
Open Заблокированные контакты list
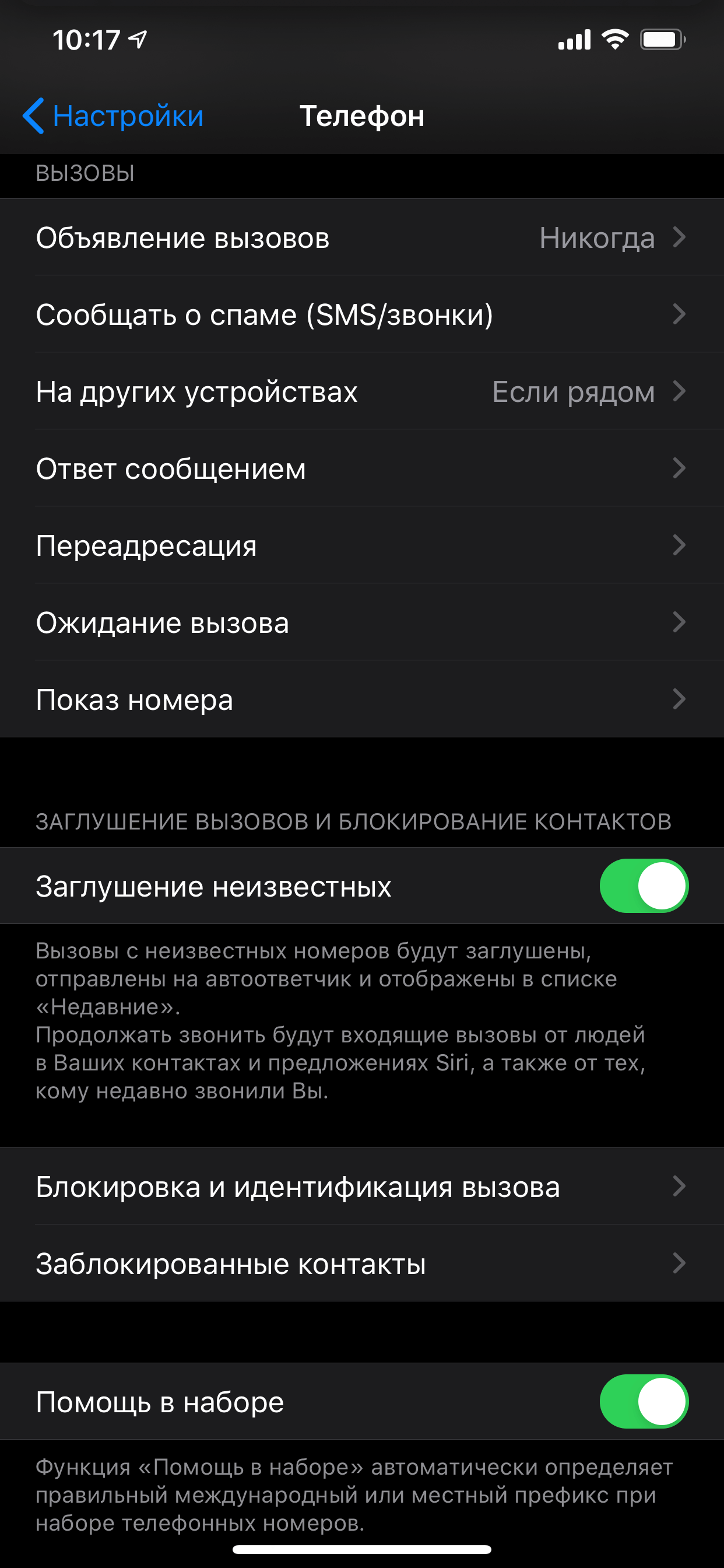click(x=361, y=1263)
